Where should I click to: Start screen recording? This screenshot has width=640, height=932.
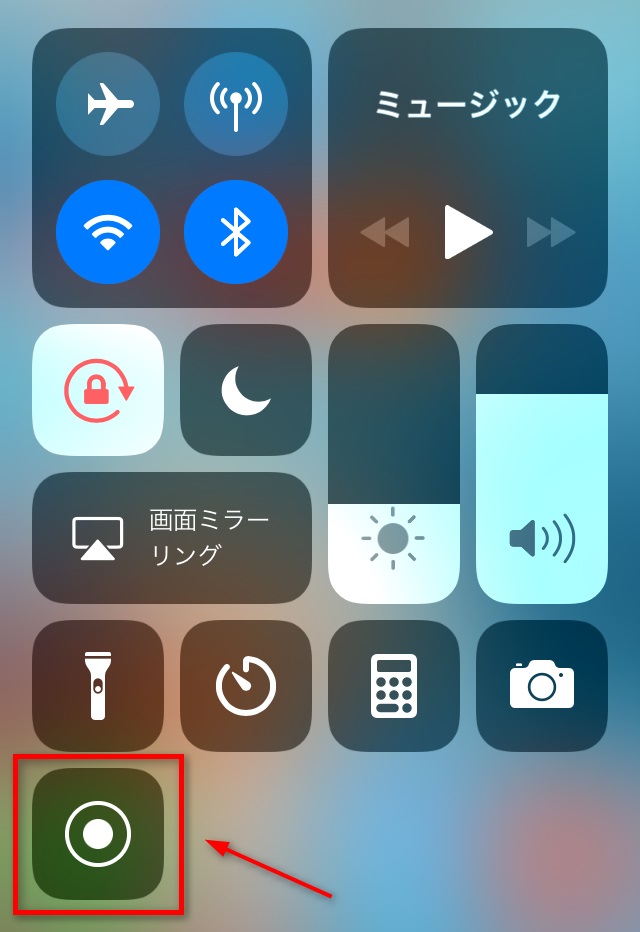click(x=98, y=834)
